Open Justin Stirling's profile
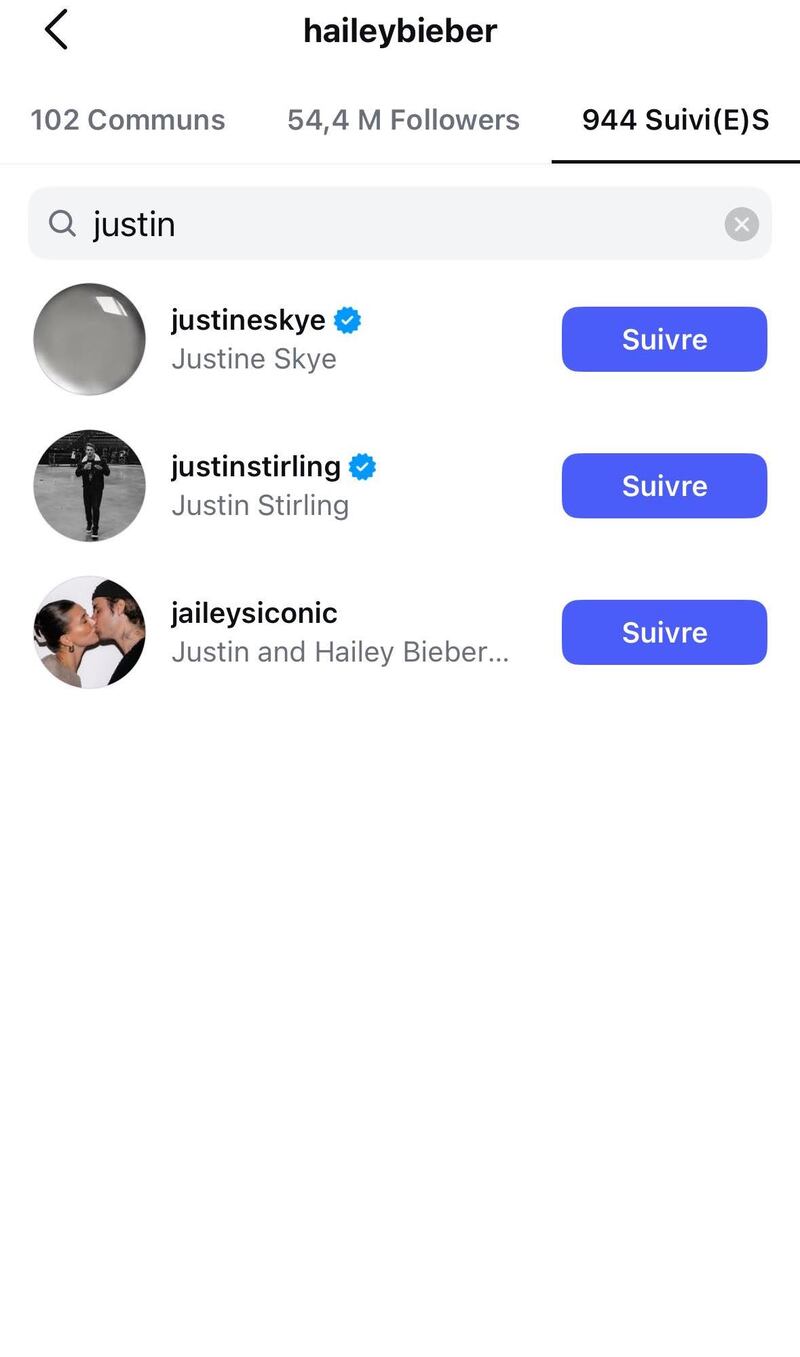 point(280,486)
